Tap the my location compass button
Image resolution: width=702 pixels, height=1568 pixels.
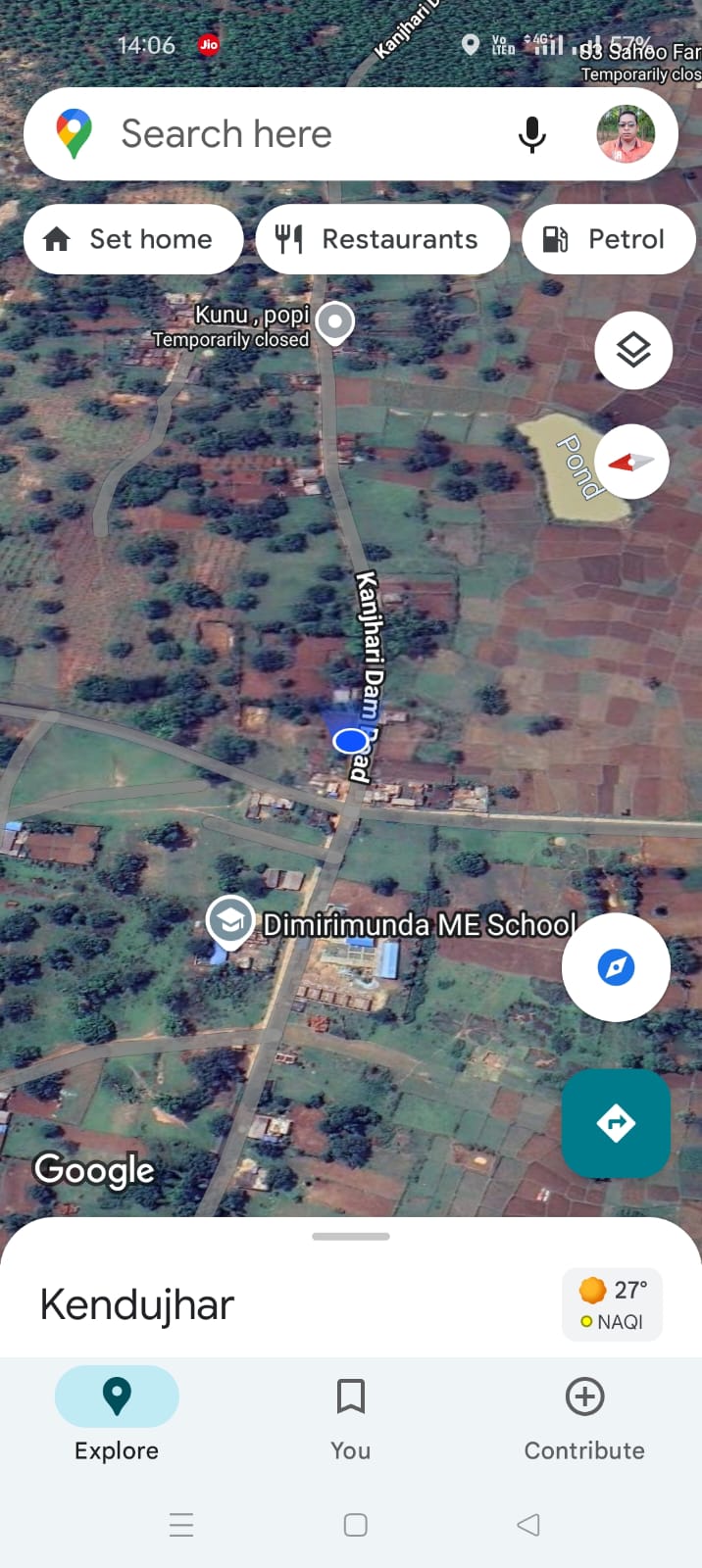616,968
